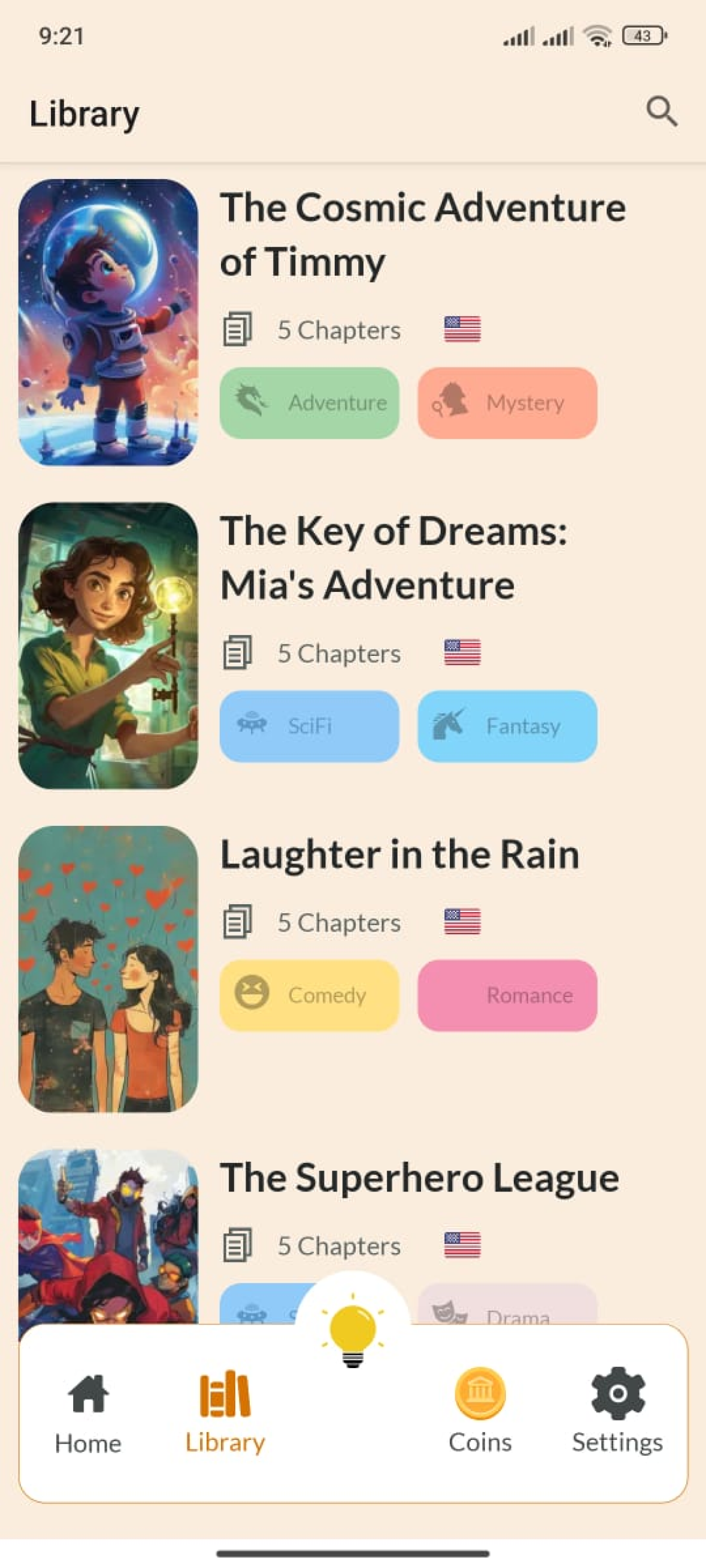Tap the Romance genre chip
Viewport: 706px width, 1568px height.
(x=507, y=995)
